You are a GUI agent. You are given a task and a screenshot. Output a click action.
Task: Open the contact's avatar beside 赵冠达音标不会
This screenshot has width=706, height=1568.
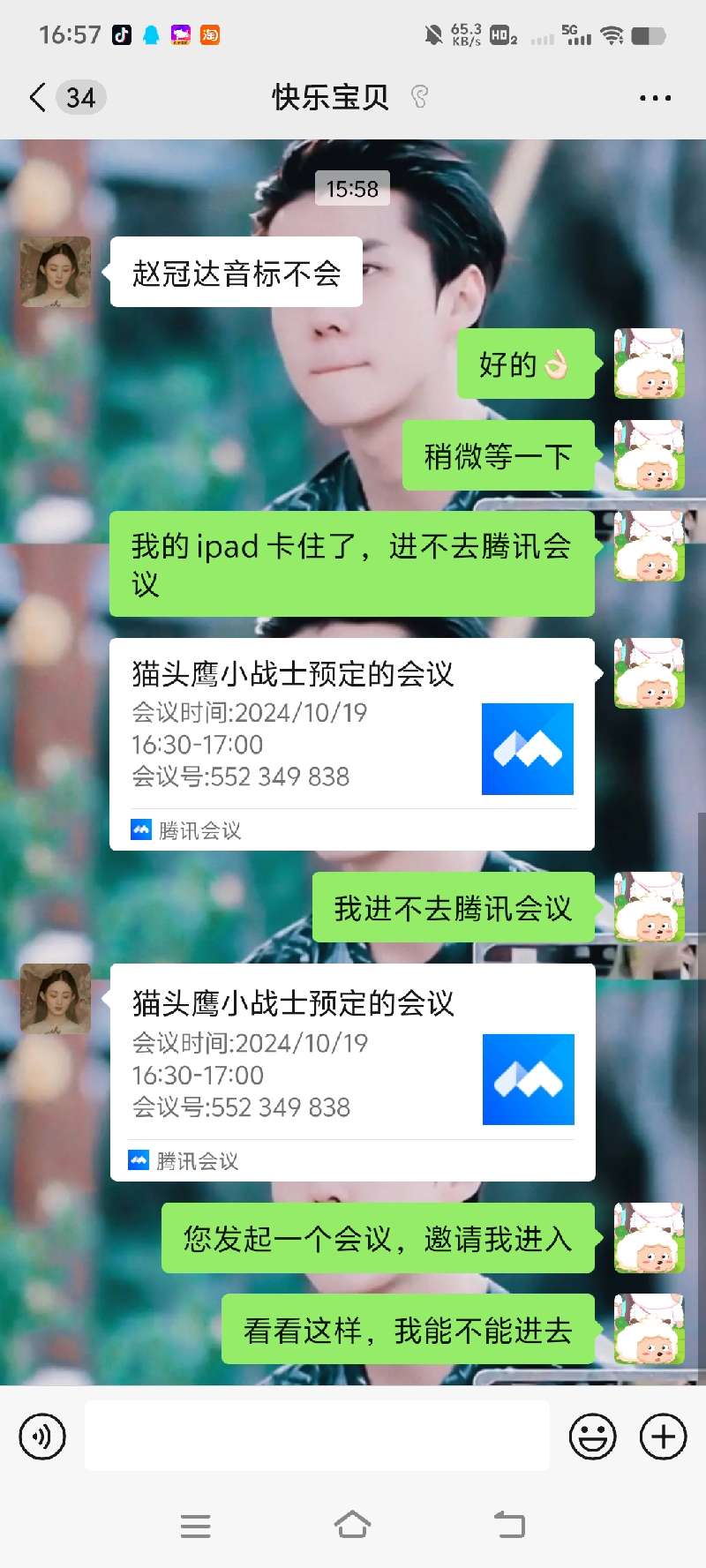(56, 272)
